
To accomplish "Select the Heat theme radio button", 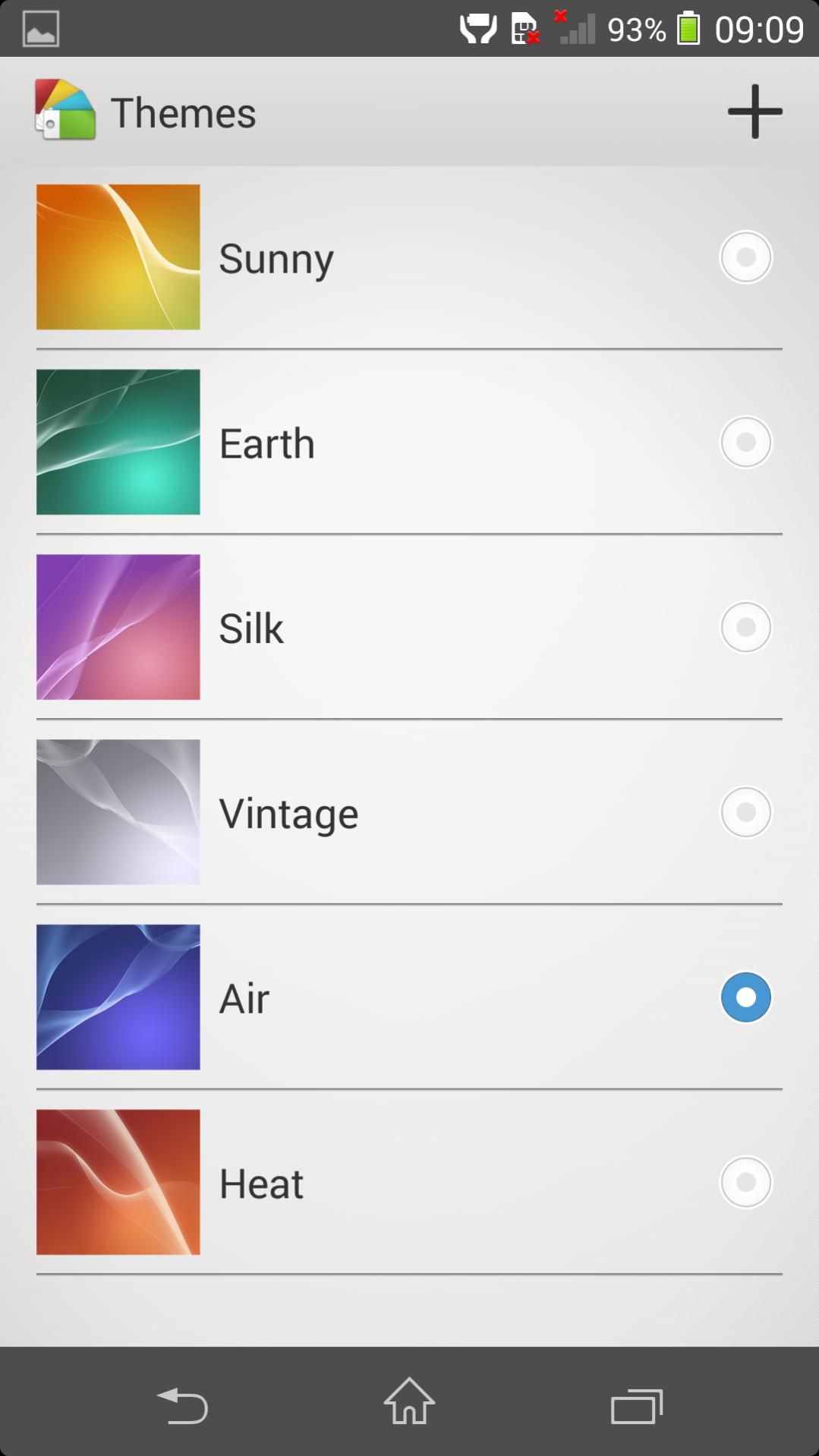I will 745,1182.
